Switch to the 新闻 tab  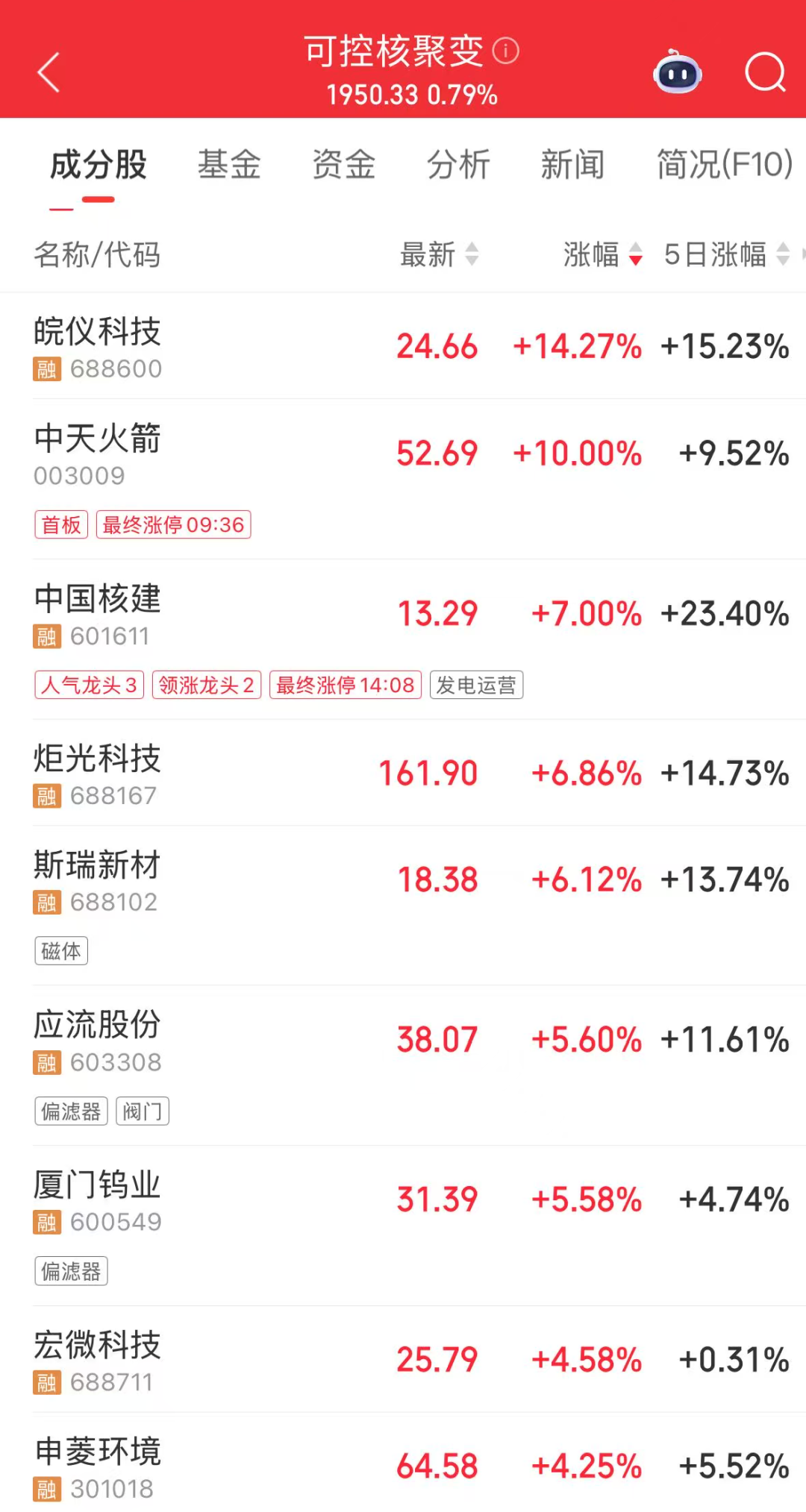tap(573, 165)
